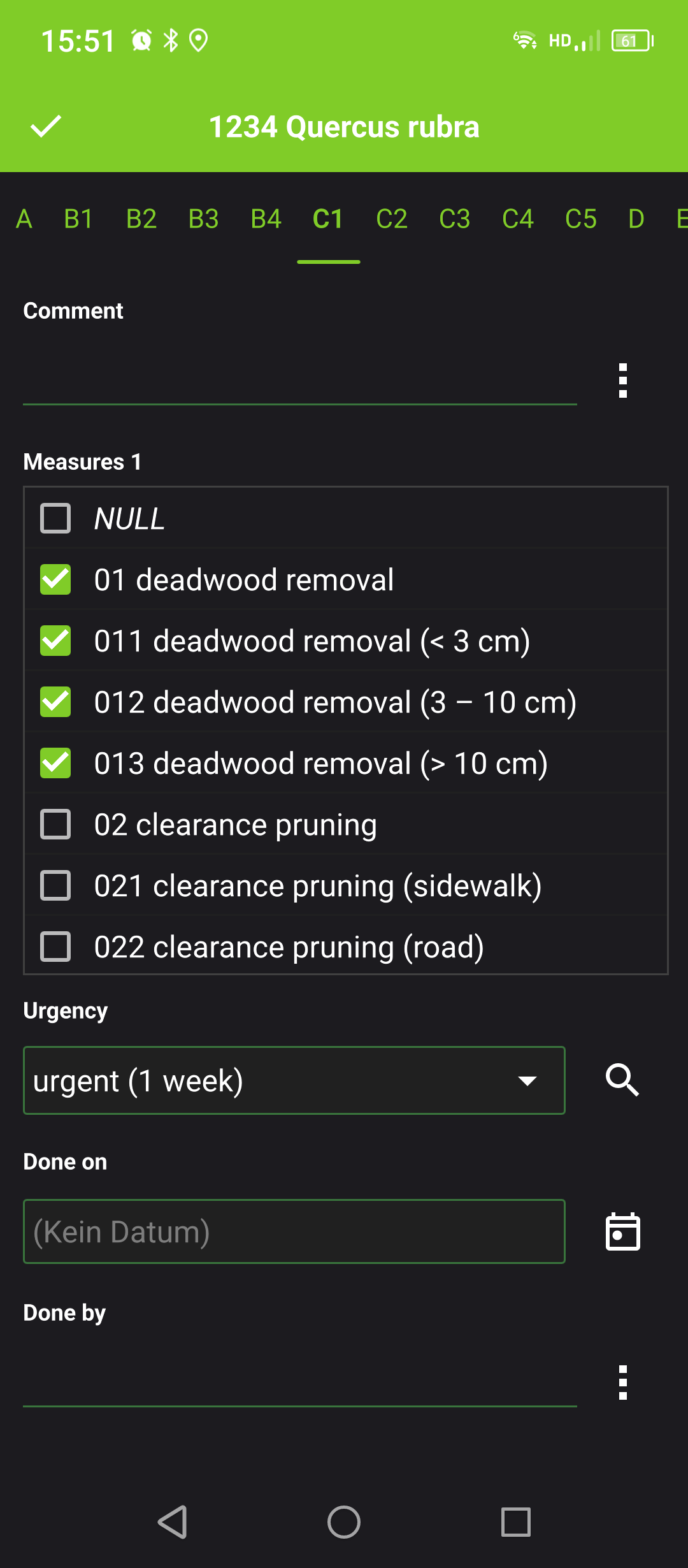Tap the Comment text field
688x1568 pixels.
300,381
